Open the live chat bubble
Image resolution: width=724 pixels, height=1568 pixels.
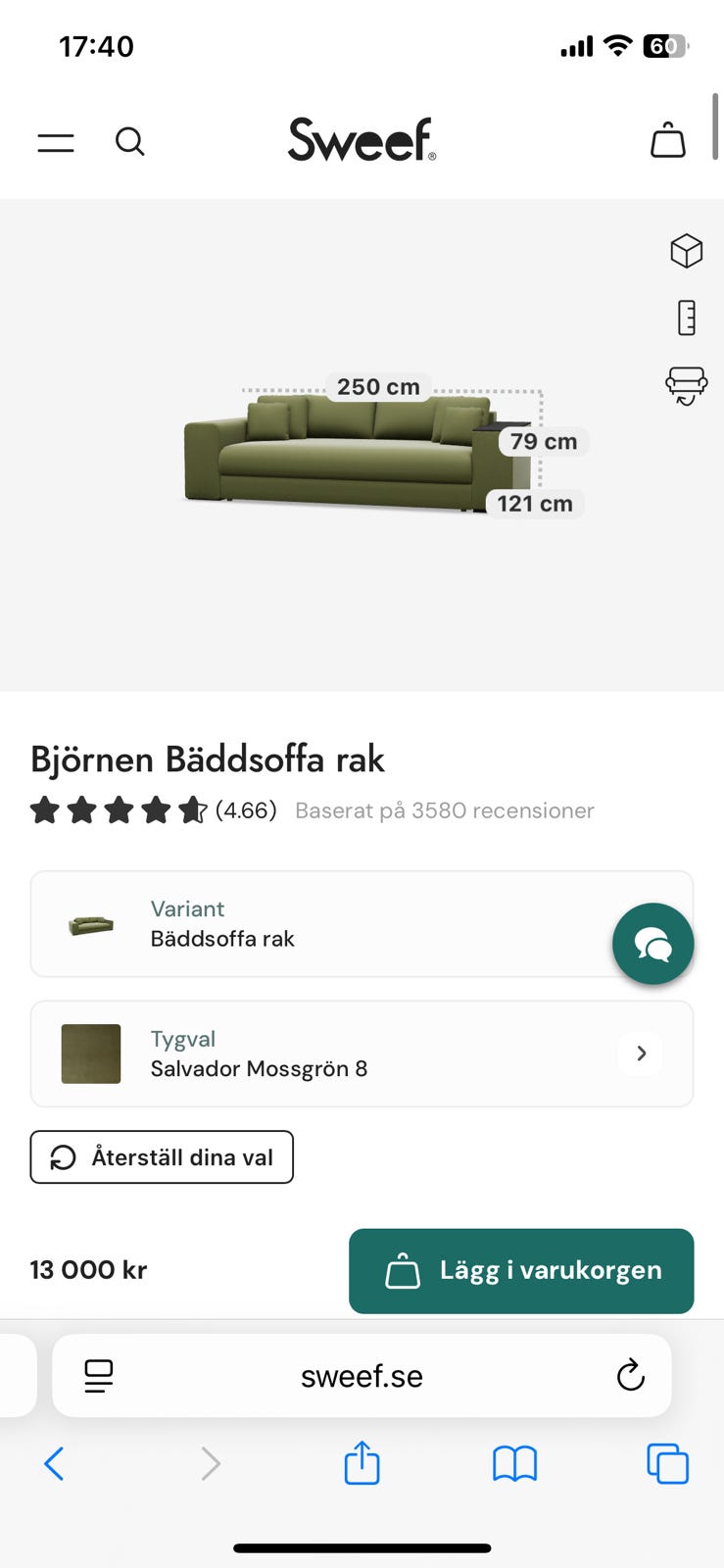pyautogui.click(x=652, y=944)
